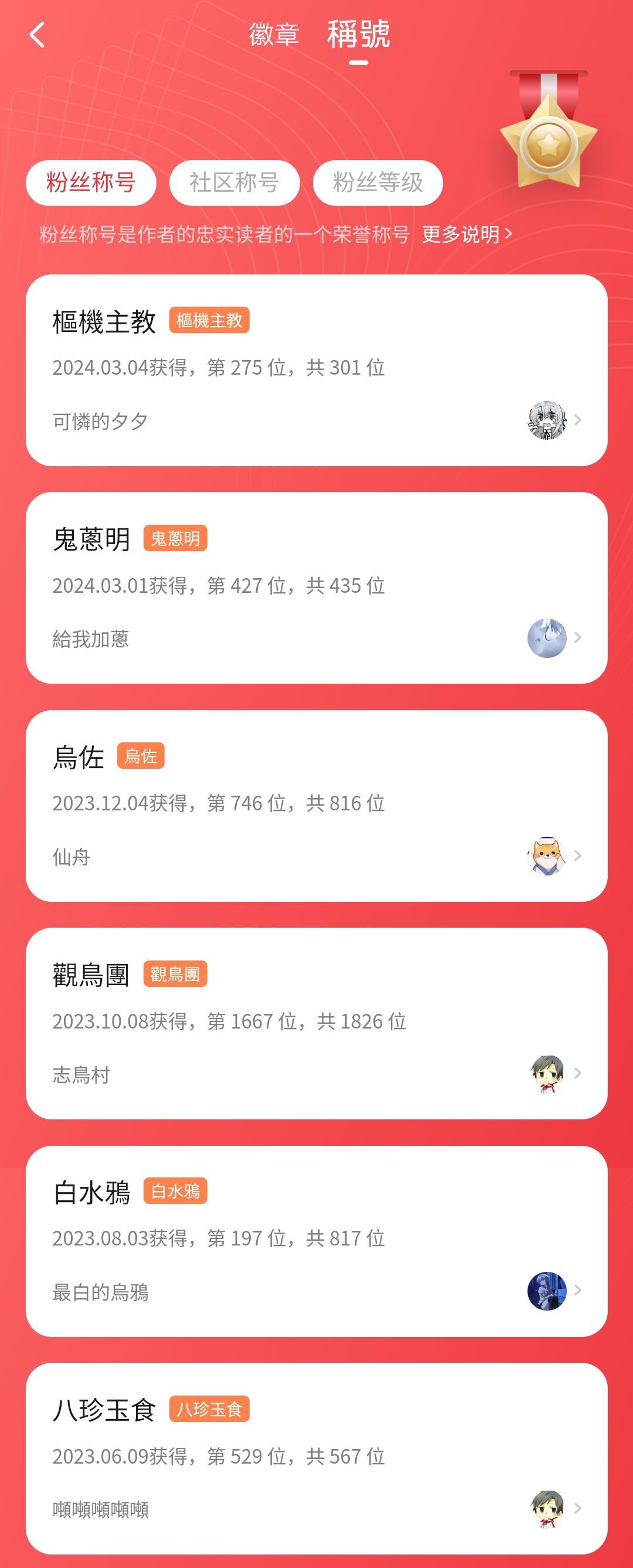Viewport: 633px width, 1568px height.
Task: Open the 烏佐 title card
Action: coord(316,806)
